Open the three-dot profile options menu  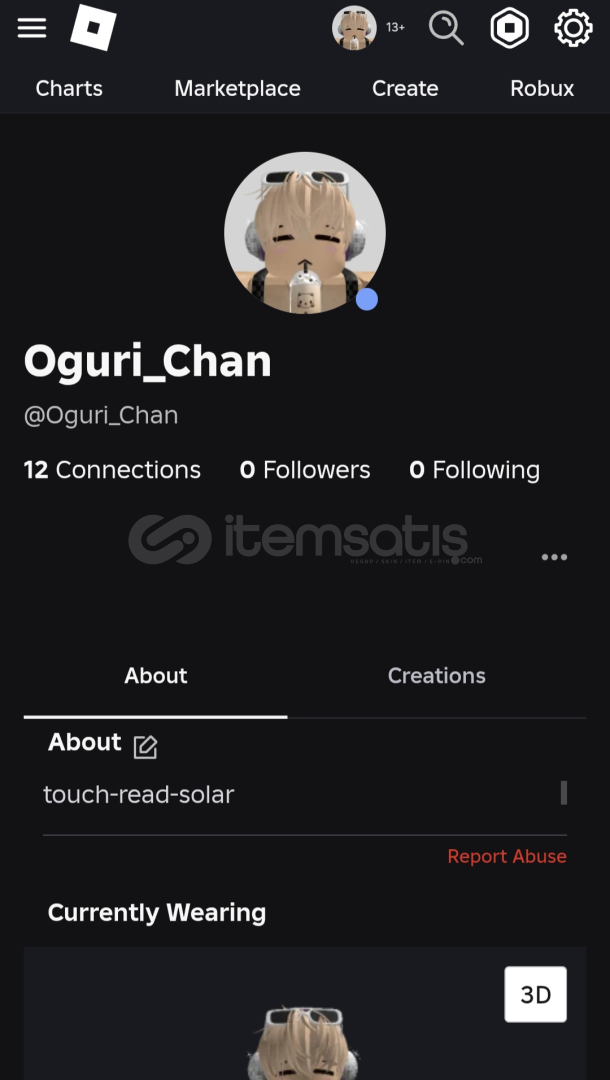pos(554,557)
